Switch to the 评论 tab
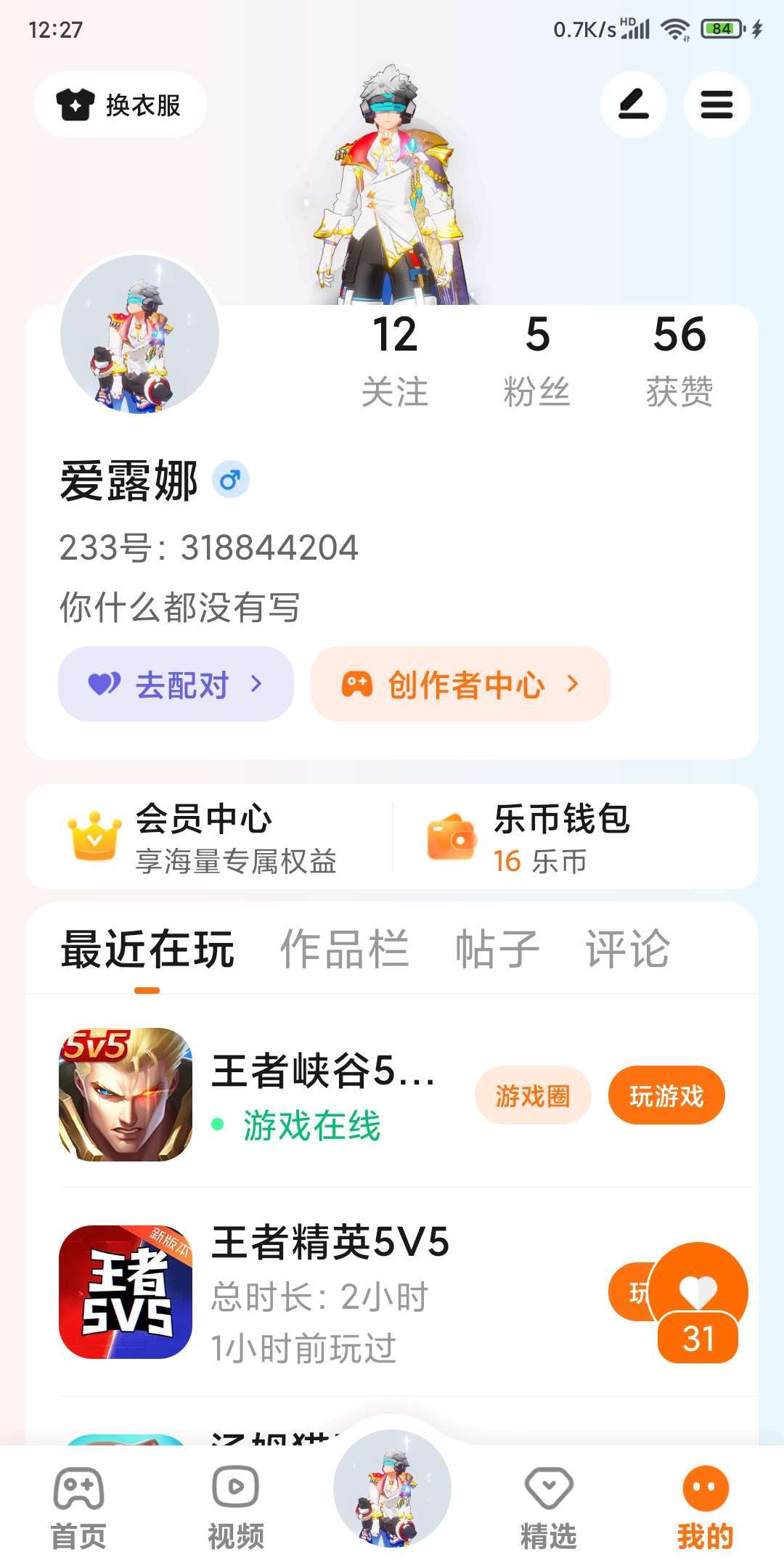Image resolution: width=784 pixels, height=1568 pixels. pyautogui.click(x=628, y=949)
